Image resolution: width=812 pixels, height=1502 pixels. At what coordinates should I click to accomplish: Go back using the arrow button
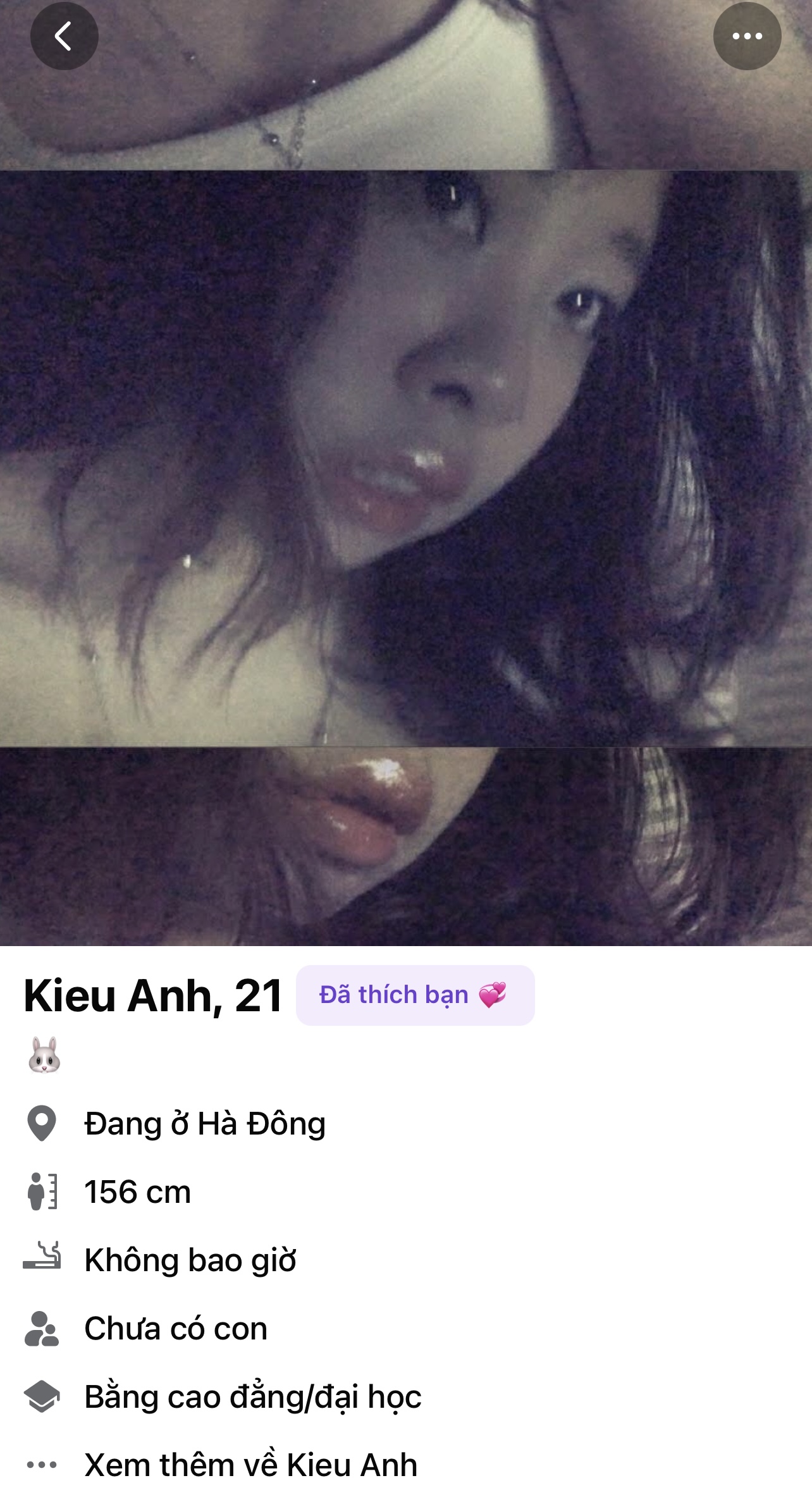click(64, 36)
